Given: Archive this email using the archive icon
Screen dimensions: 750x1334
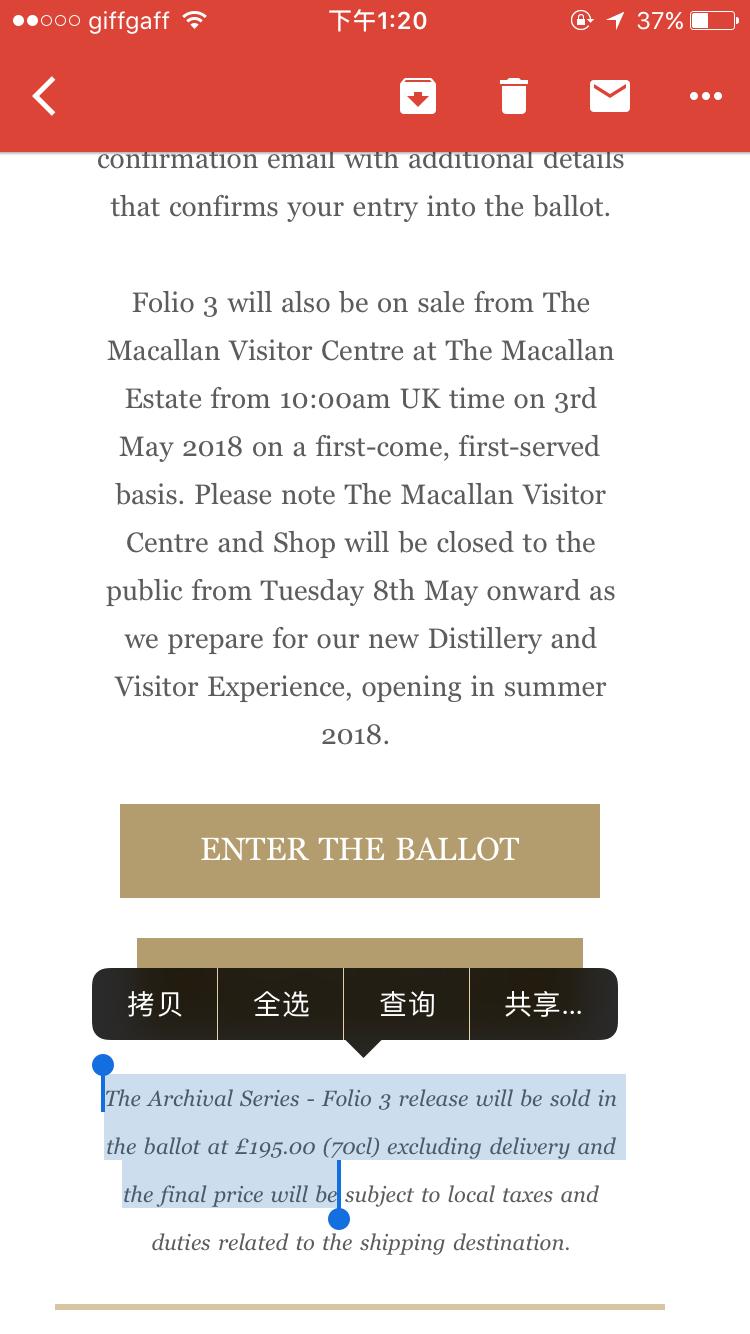Looking at the screenshot, I should [x=417, y=96].
